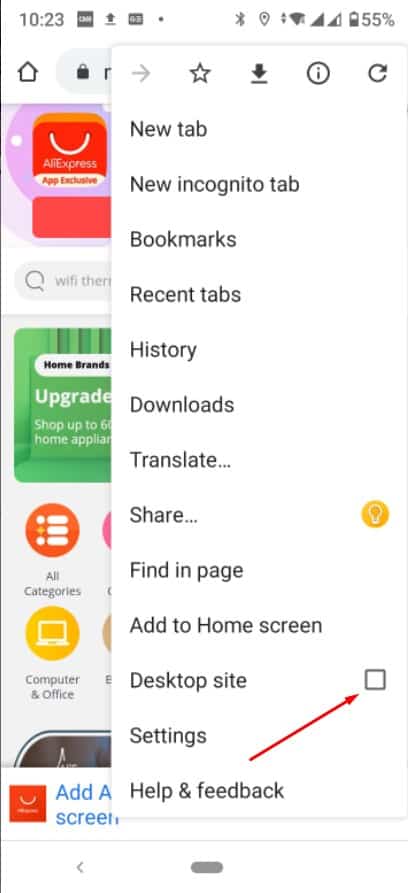Choose Add to Home screen

coord(226,625)
